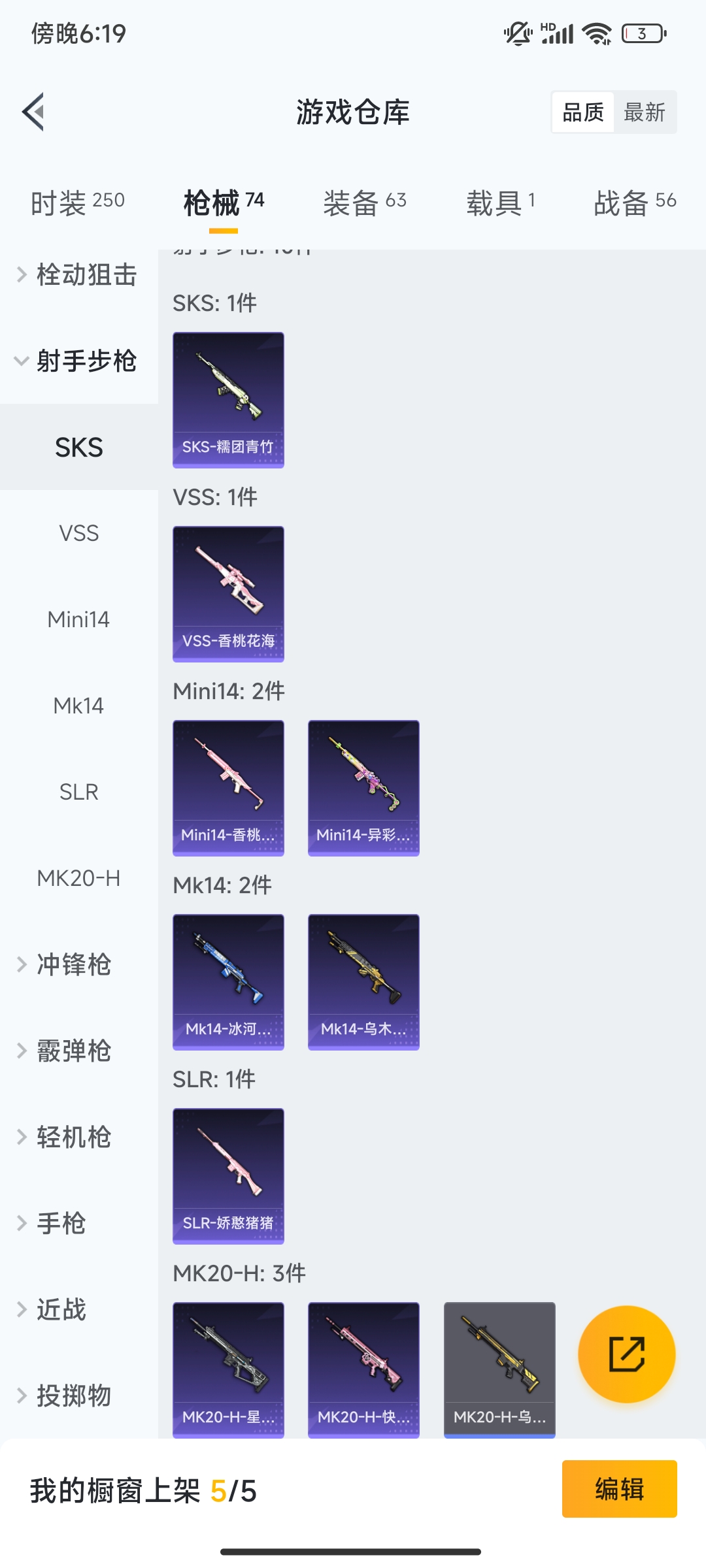Tap the 编辑 button for the showcase

pos(619,1489)
